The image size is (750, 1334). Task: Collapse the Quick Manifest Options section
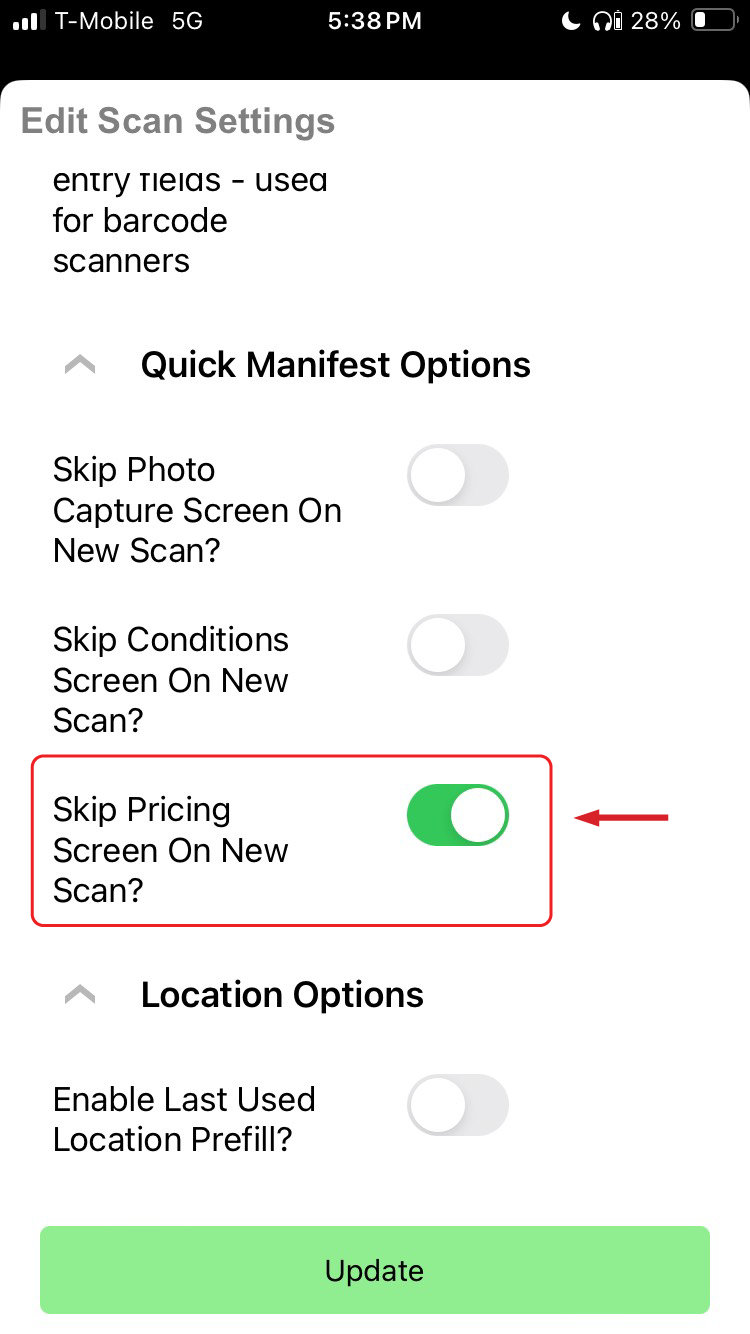(80, 366)
